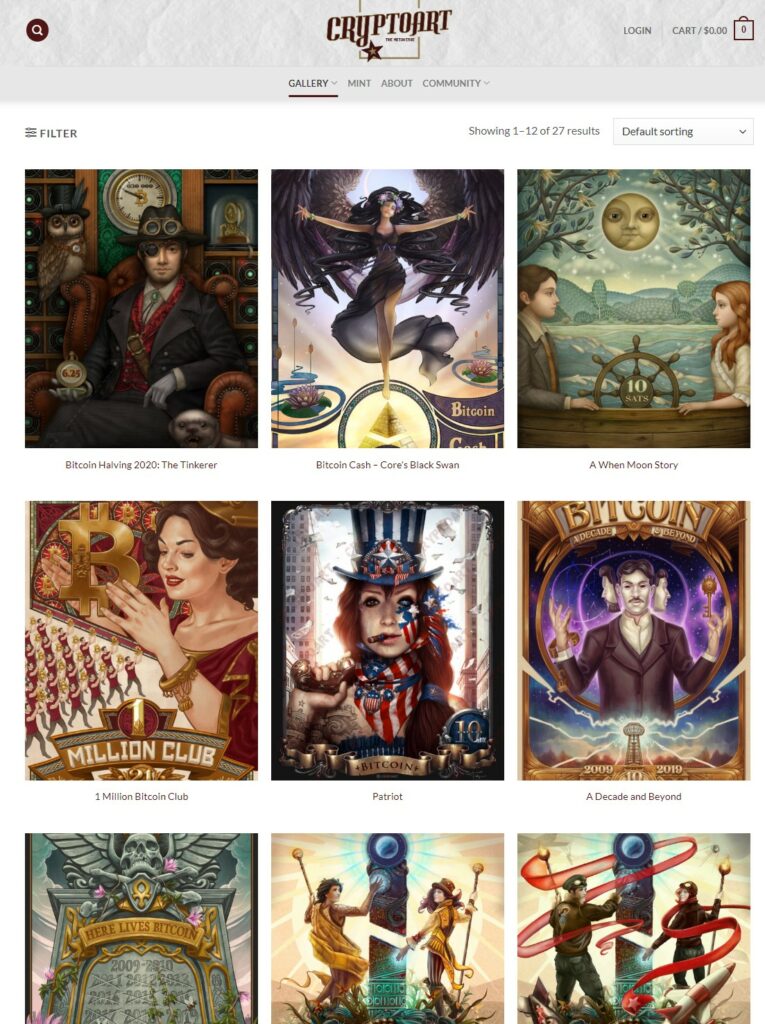View Bitcoin Halving 2020: The Tinkerer artwork
This screenshot has width=765, height=1024.
pyautogui.click(x=141, y=308)
